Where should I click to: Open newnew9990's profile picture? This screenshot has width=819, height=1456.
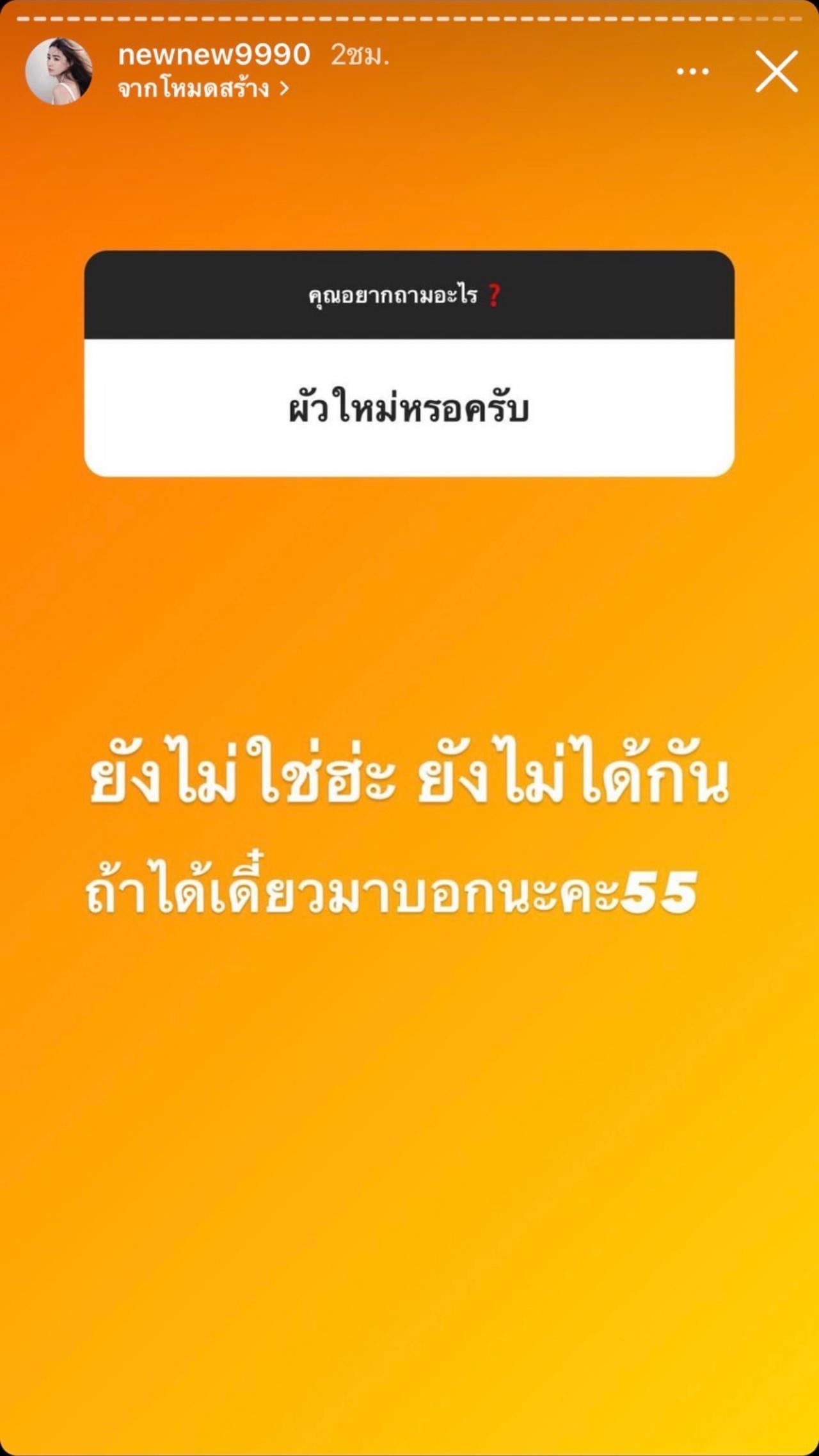point(58,71)
